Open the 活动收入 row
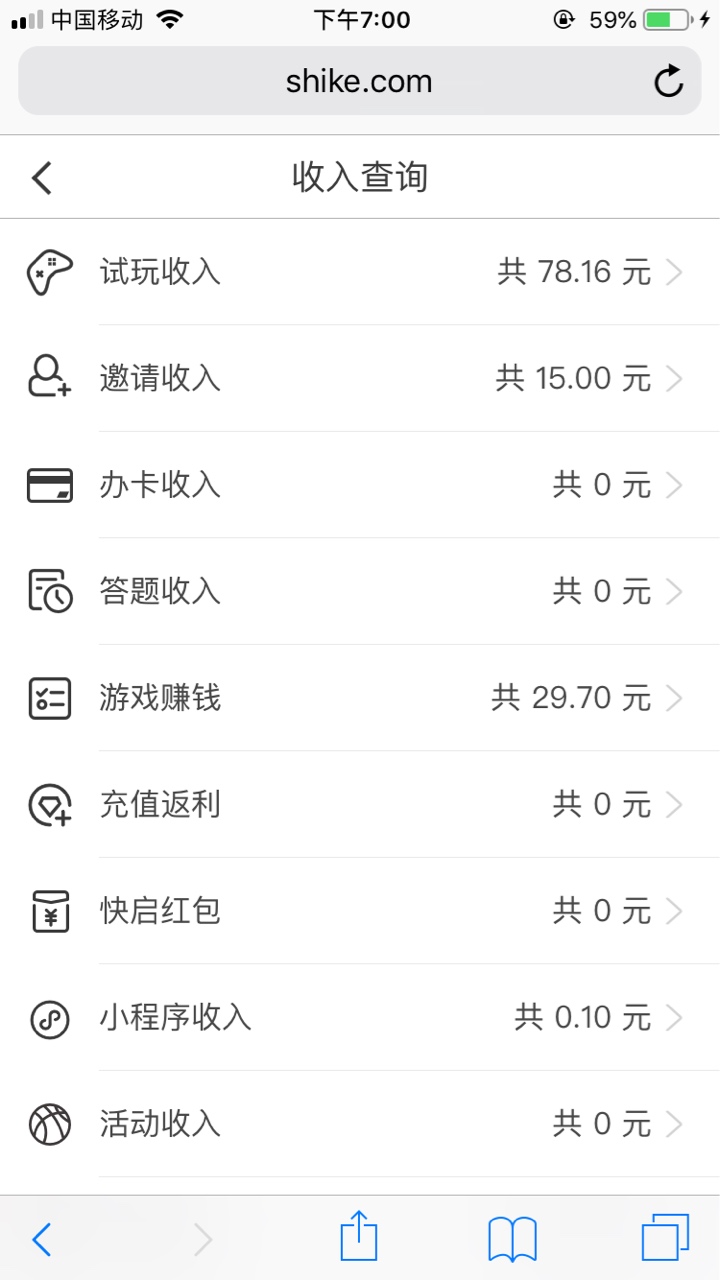This screenshot has width=720, height=1280. (360, 1124)
